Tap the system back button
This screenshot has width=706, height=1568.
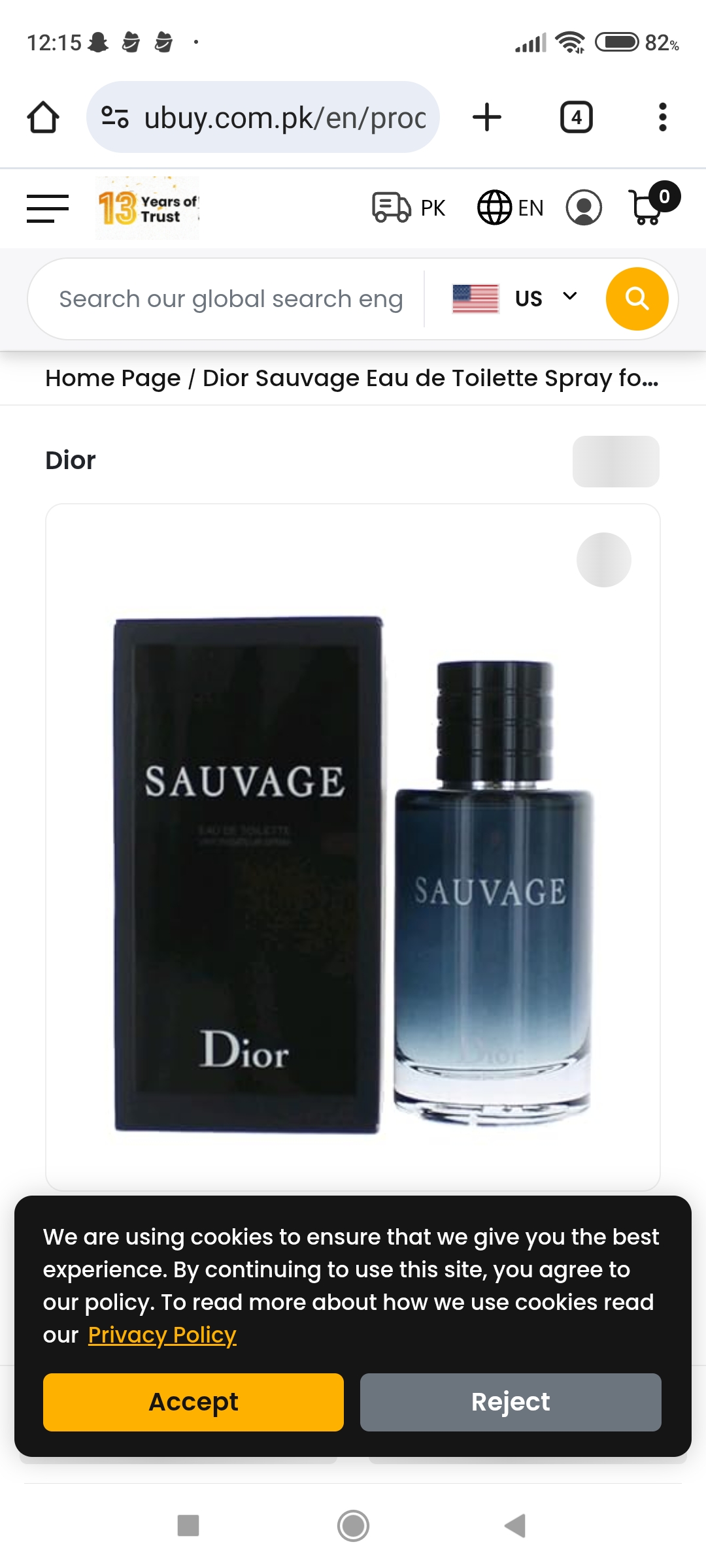click(515, 1526)
